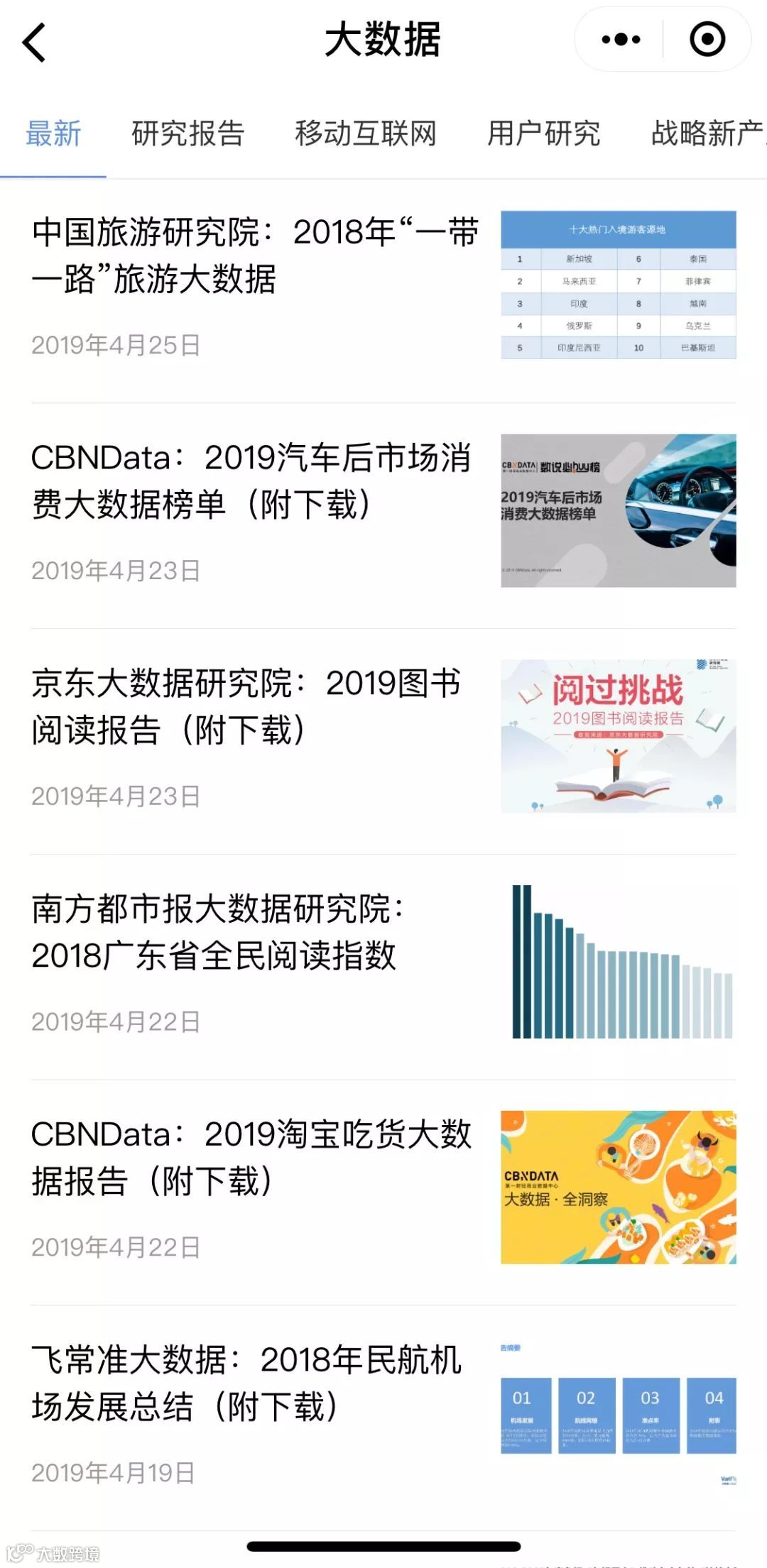The height and width of the screenshot is (1568, 767).
Task: Open the CBNData 2019汽车后市场消费大数据榜单 article
Action: point(252,481)
